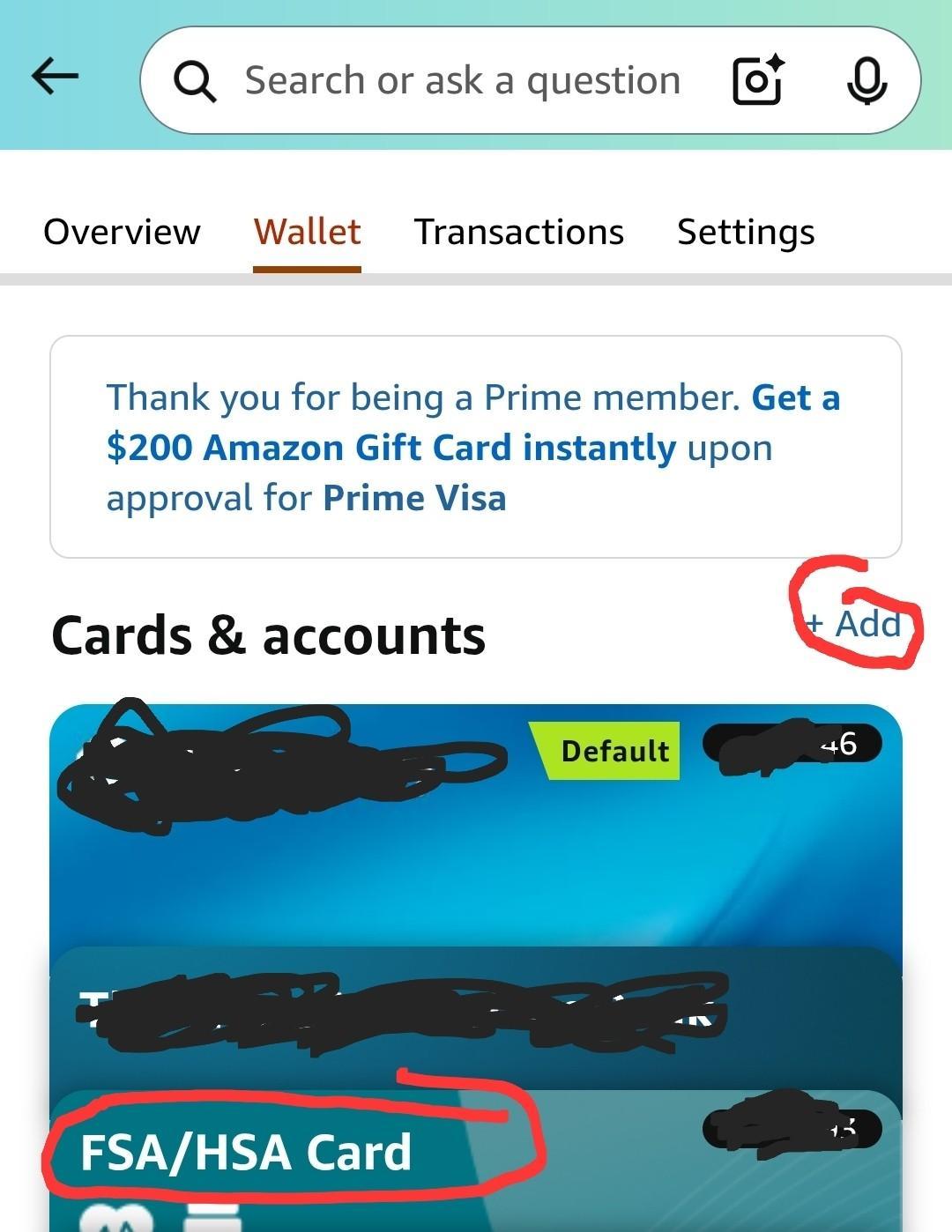Open the Prime Visa gift card offer
The height and width of the screenshot is (1232, 952).
pos(475,448)
